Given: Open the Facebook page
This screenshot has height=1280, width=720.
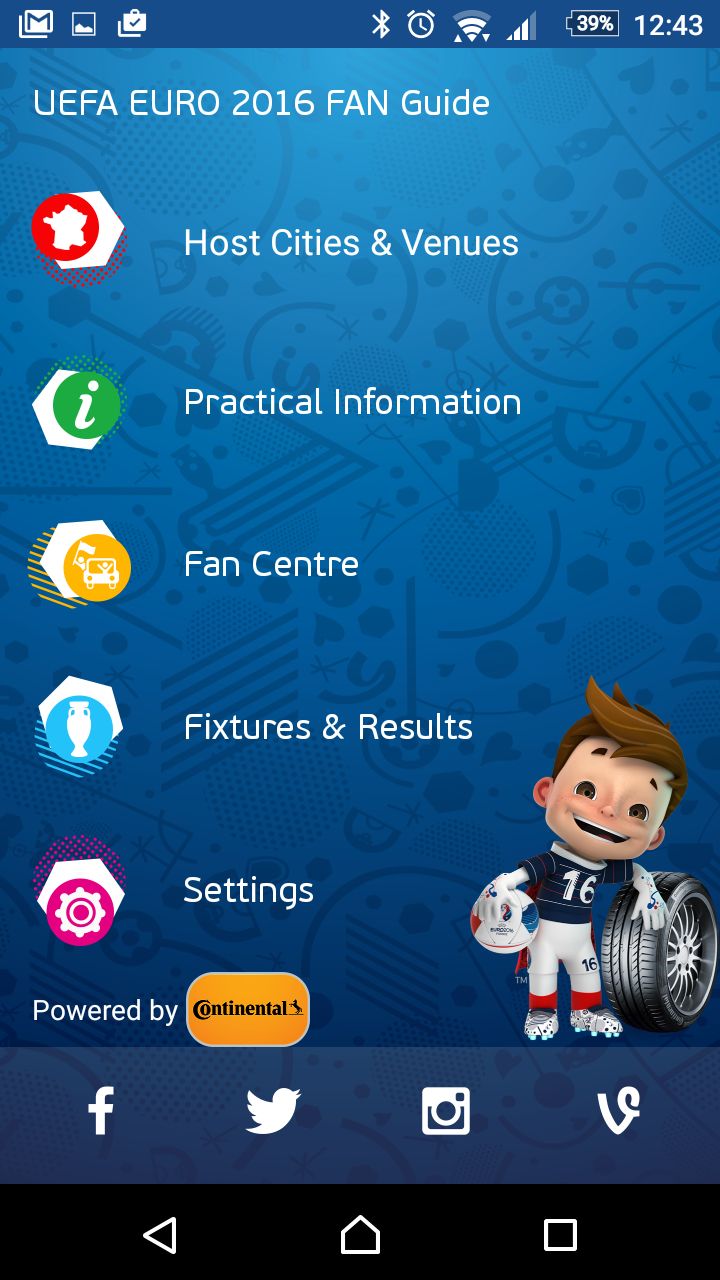Looking at the screenshot, I should 100,1111.
